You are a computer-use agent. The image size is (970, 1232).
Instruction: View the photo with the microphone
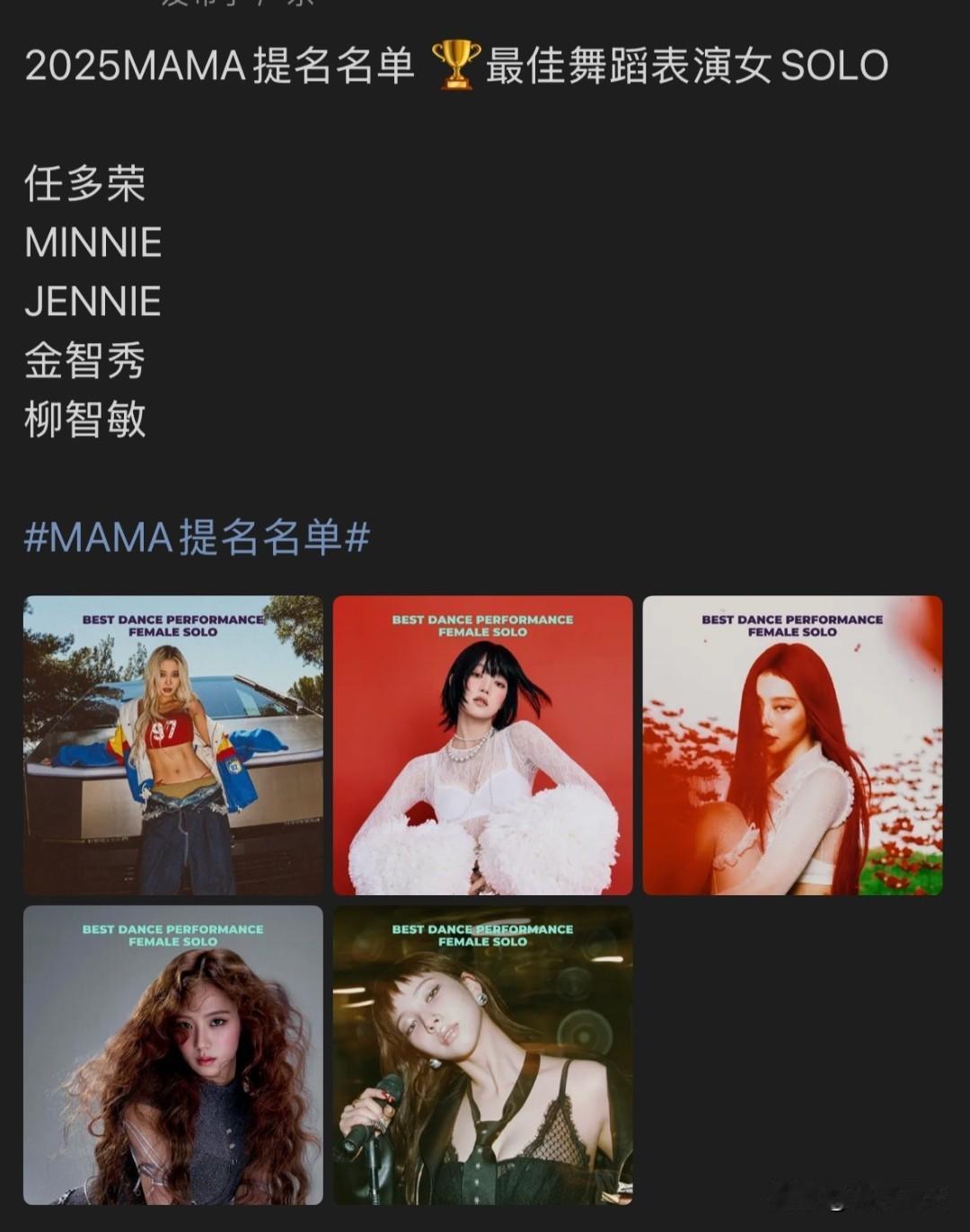coord(482,1055)
